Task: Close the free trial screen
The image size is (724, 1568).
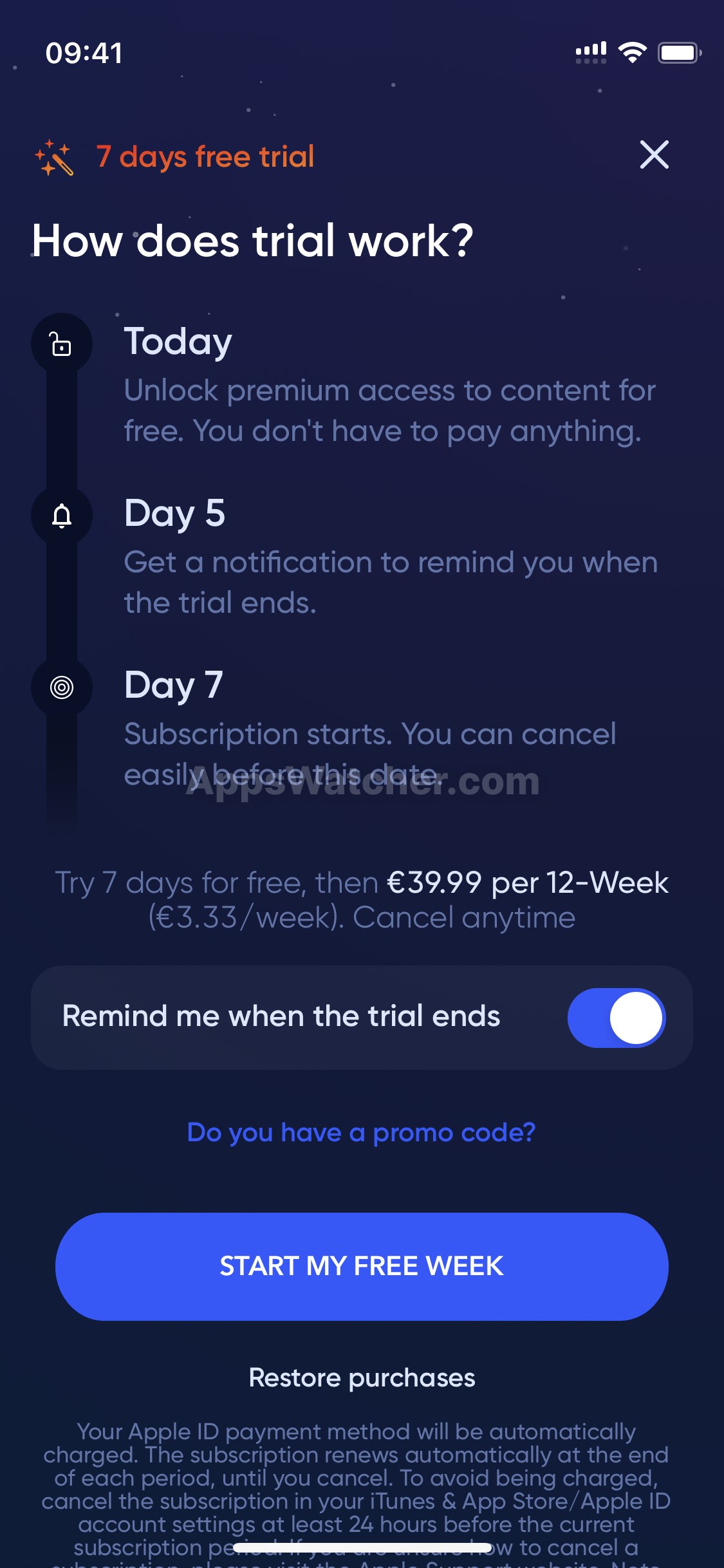Action: click(x=654, y=154)
